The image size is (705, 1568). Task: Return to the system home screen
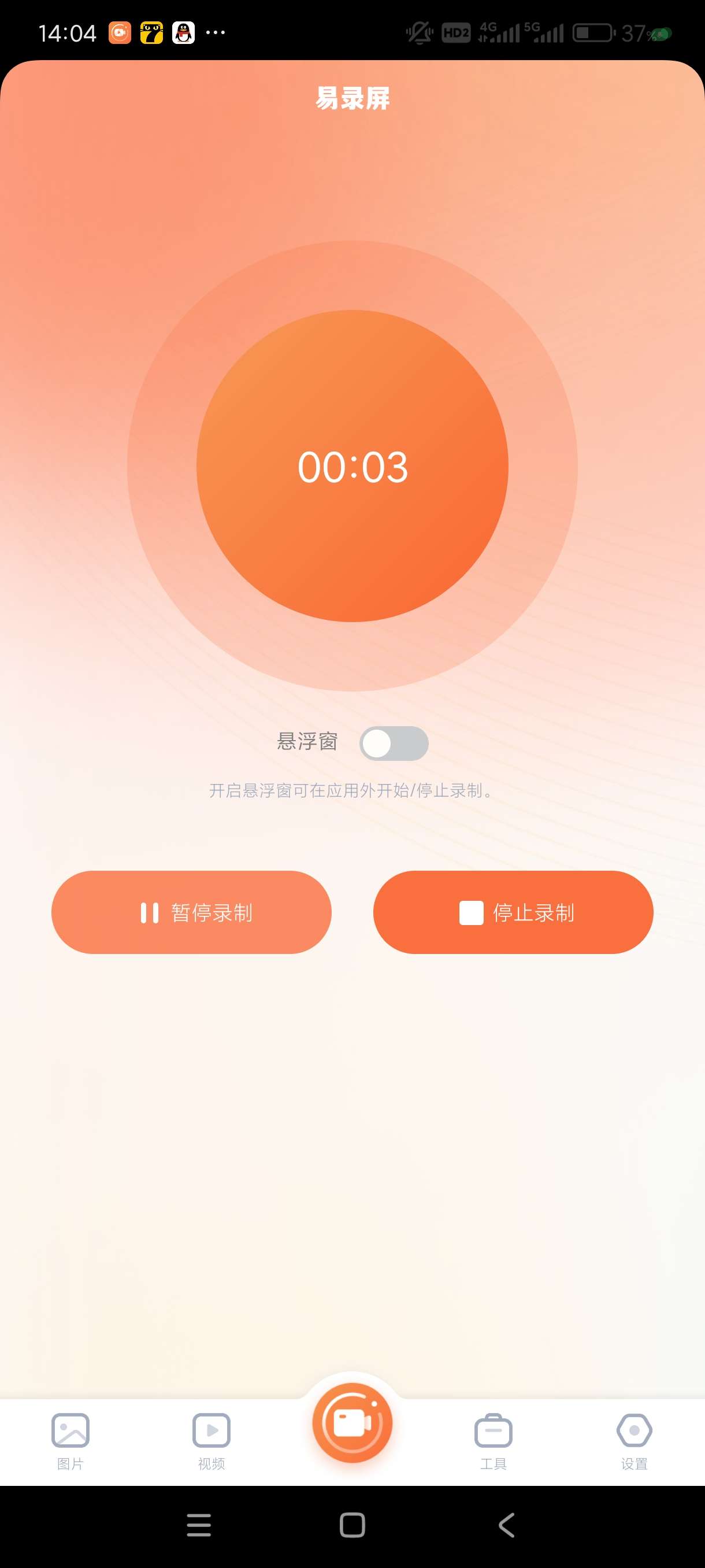coord(352,1525)
